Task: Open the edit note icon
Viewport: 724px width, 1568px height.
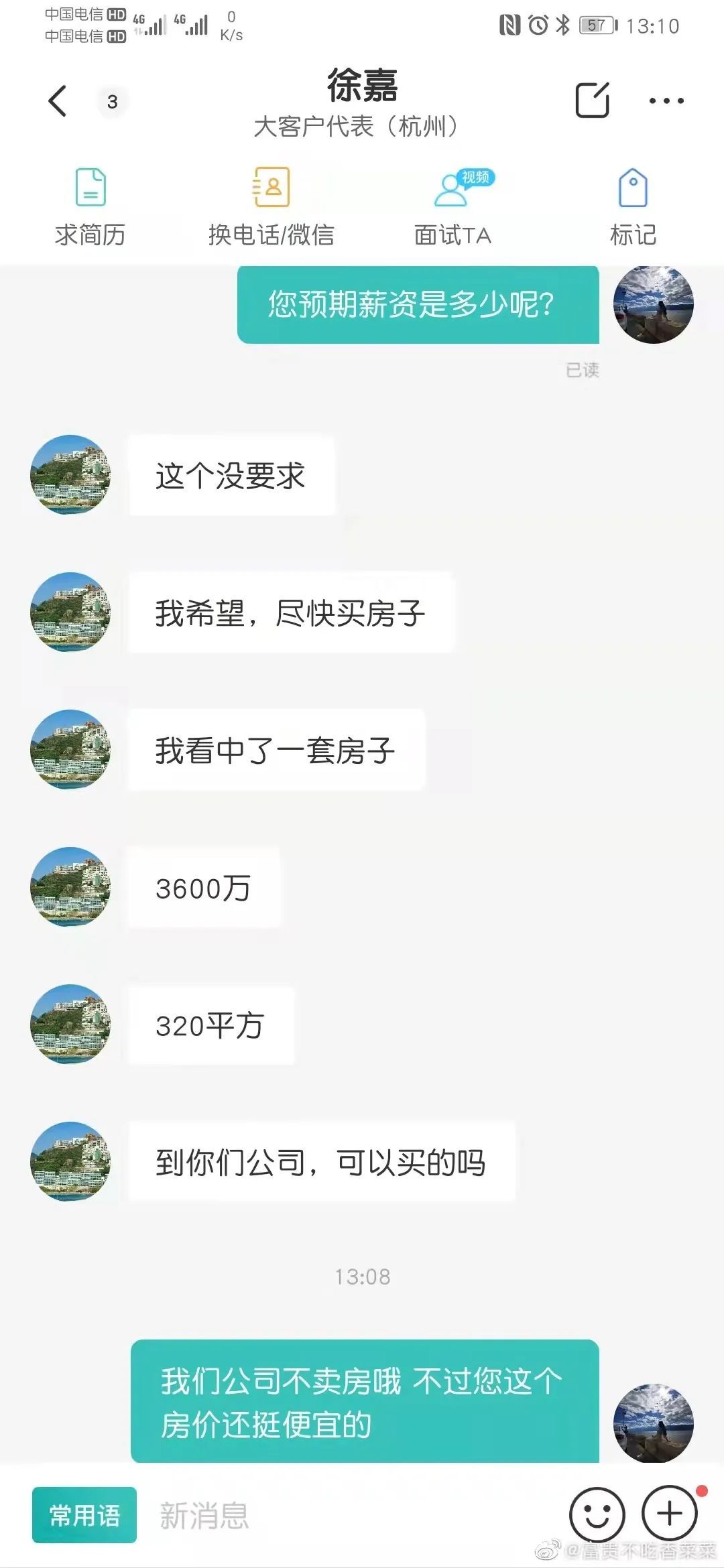Action: [592, 101]
